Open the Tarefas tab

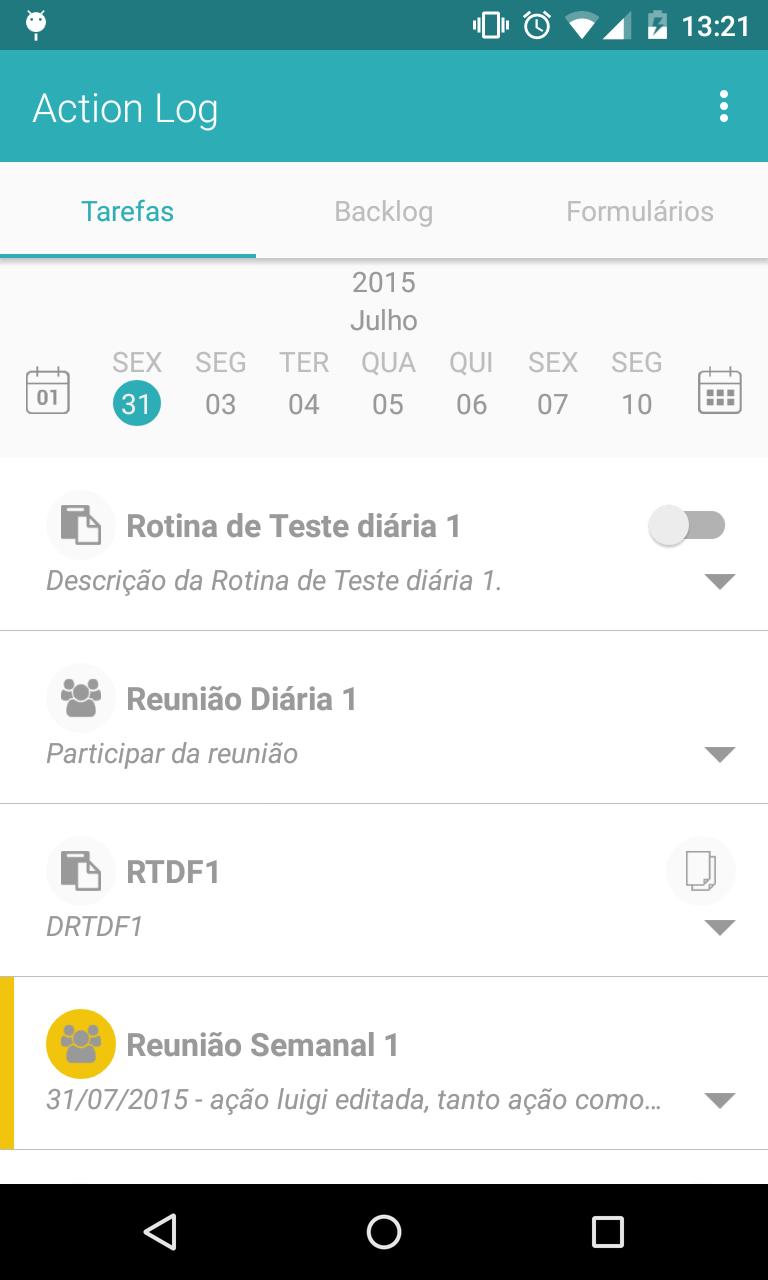pos(127,211)
